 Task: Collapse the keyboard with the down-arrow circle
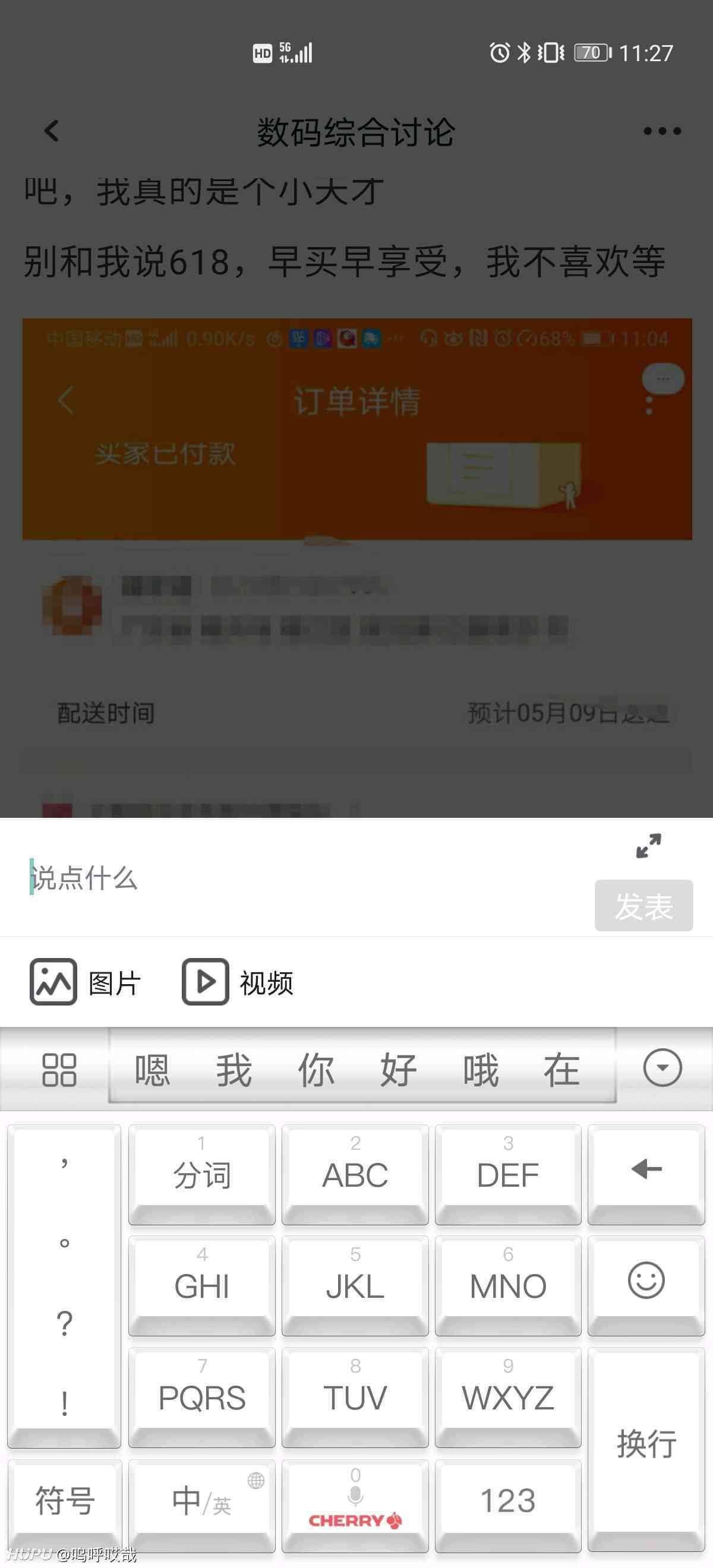[662, 1068]
